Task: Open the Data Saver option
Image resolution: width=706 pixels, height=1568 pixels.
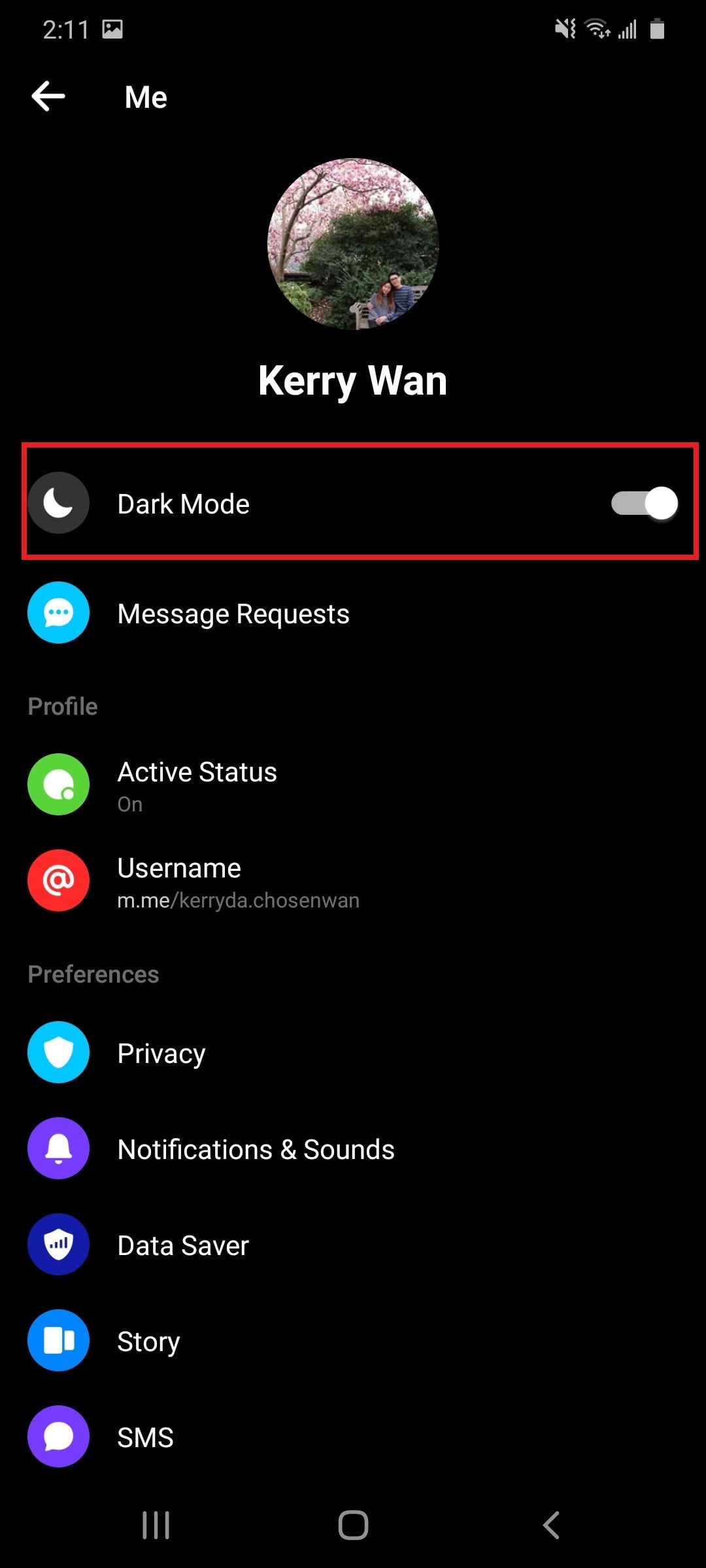Action: (x=183, y=1245)
